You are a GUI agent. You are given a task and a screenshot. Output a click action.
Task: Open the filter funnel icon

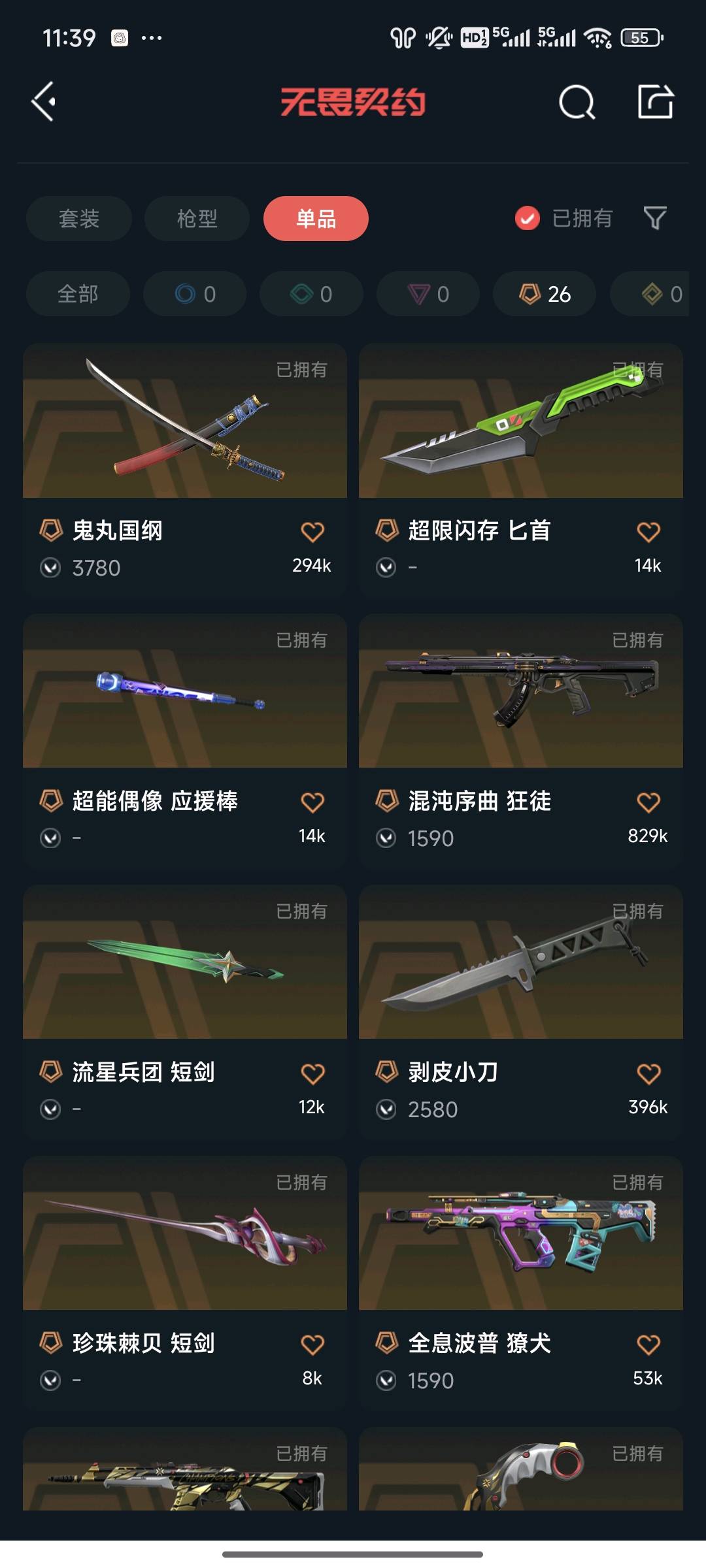(x=654, y=218)
